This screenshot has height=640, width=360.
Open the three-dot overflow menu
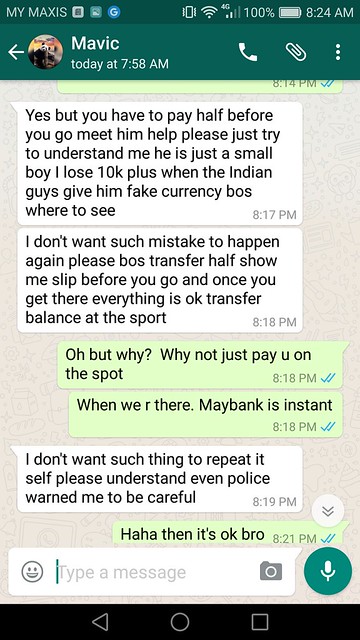[338, 52]
